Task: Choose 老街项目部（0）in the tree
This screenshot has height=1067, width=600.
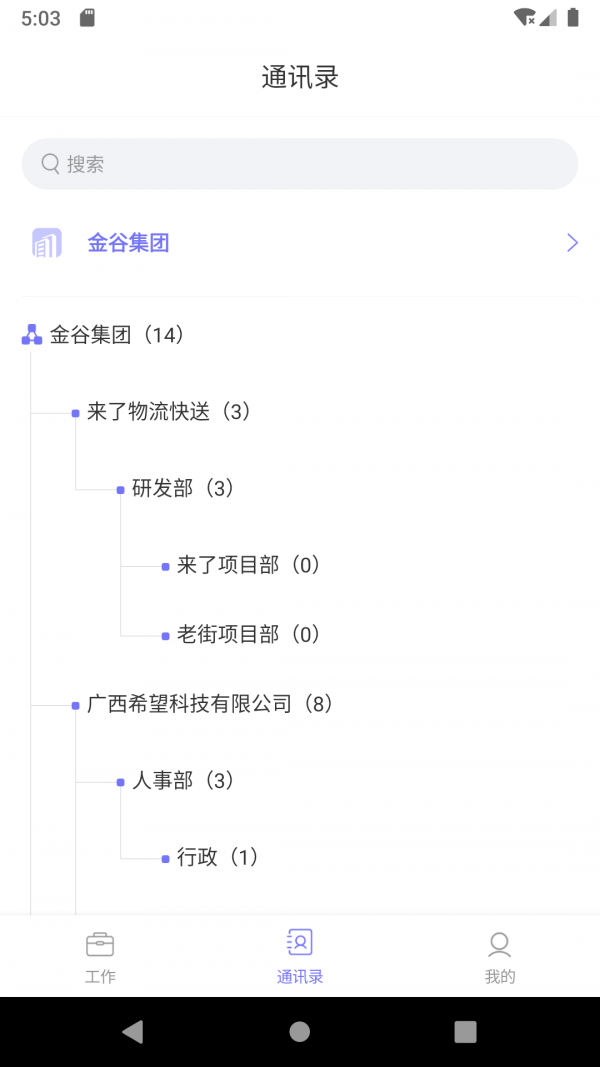Action: (248, 635)
